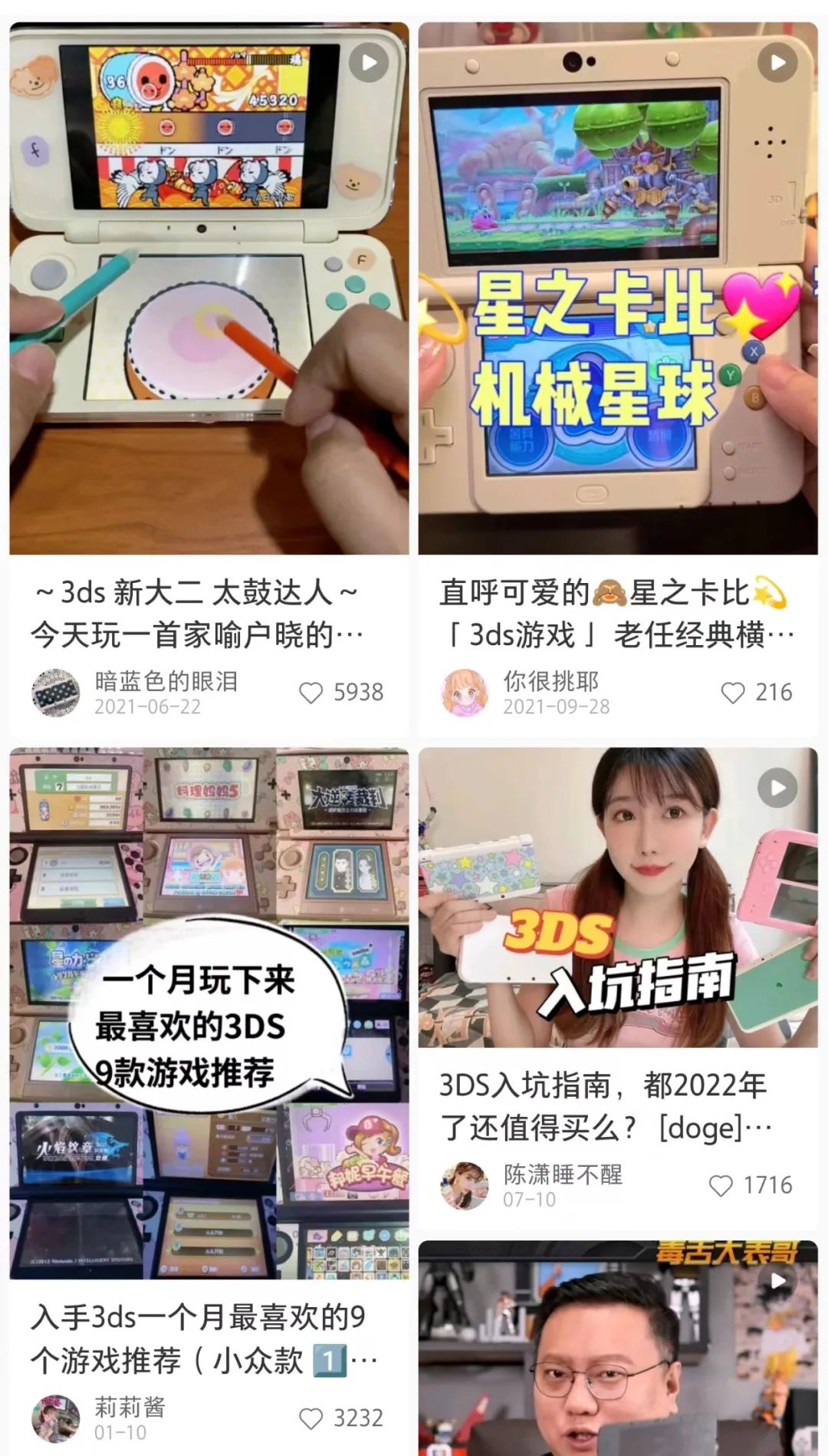
Task: Click 莉莉酱's profile avatar
Action: (x=54, y=1417)
